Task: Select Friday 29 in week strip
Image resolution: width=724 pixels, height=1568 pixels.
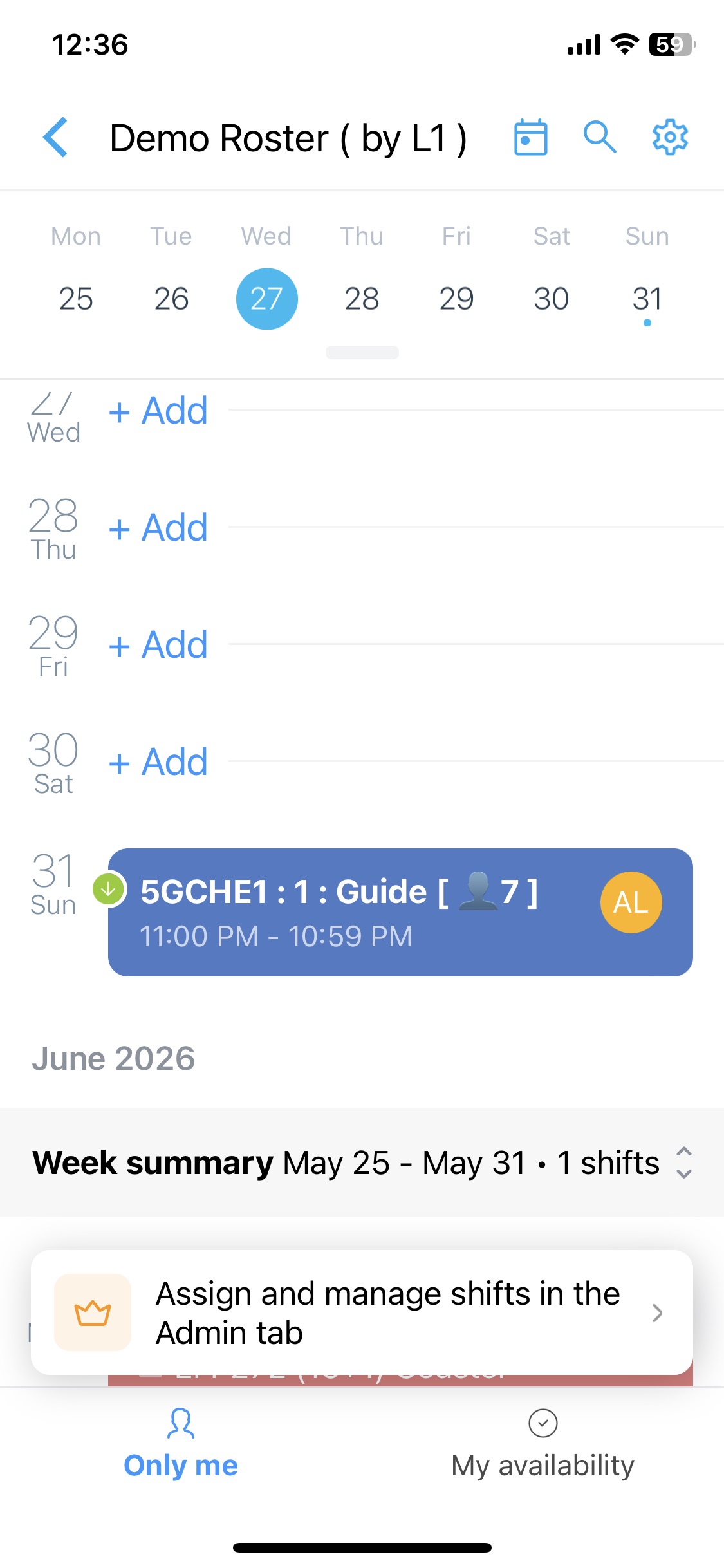Action: pyautogui.click(x=456, y=299)
